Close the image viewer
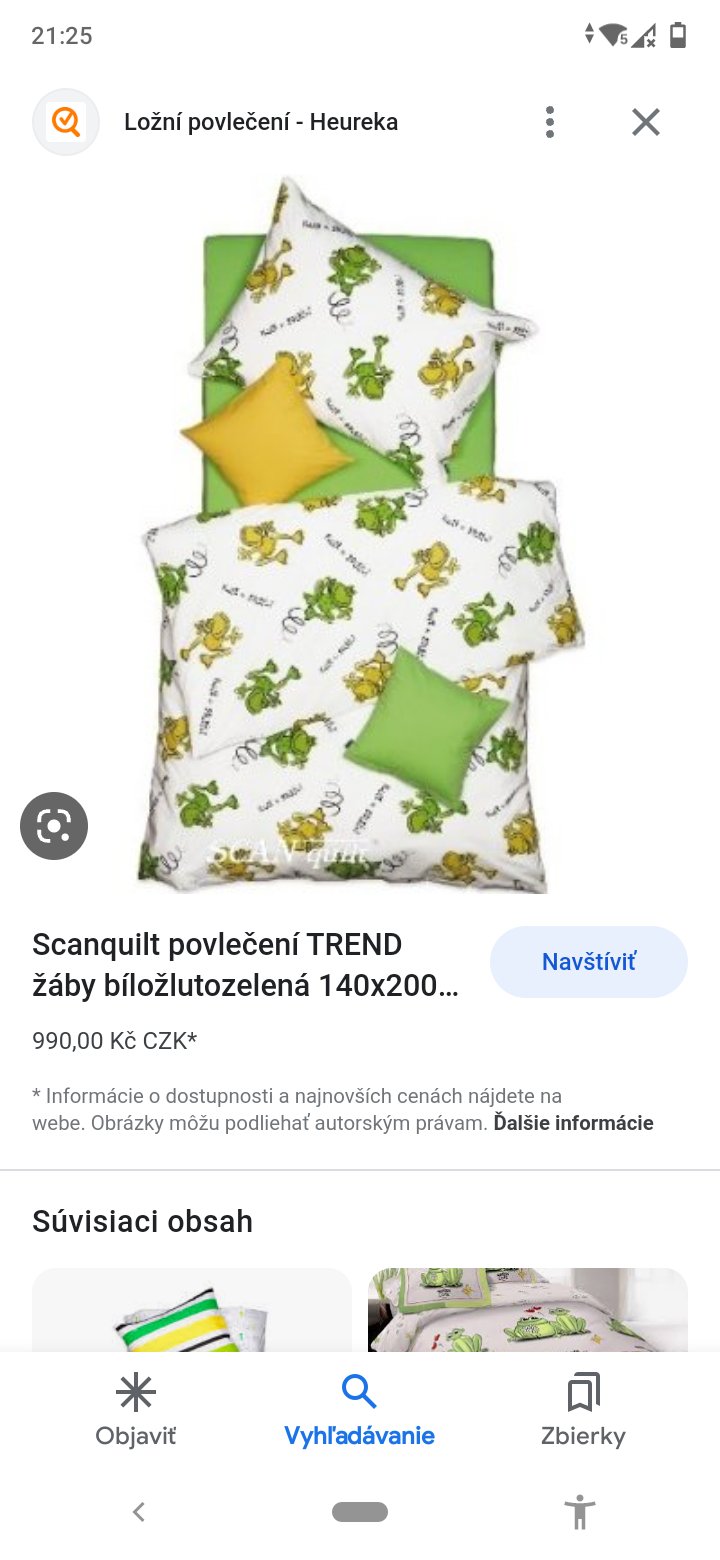 (646, 122)
